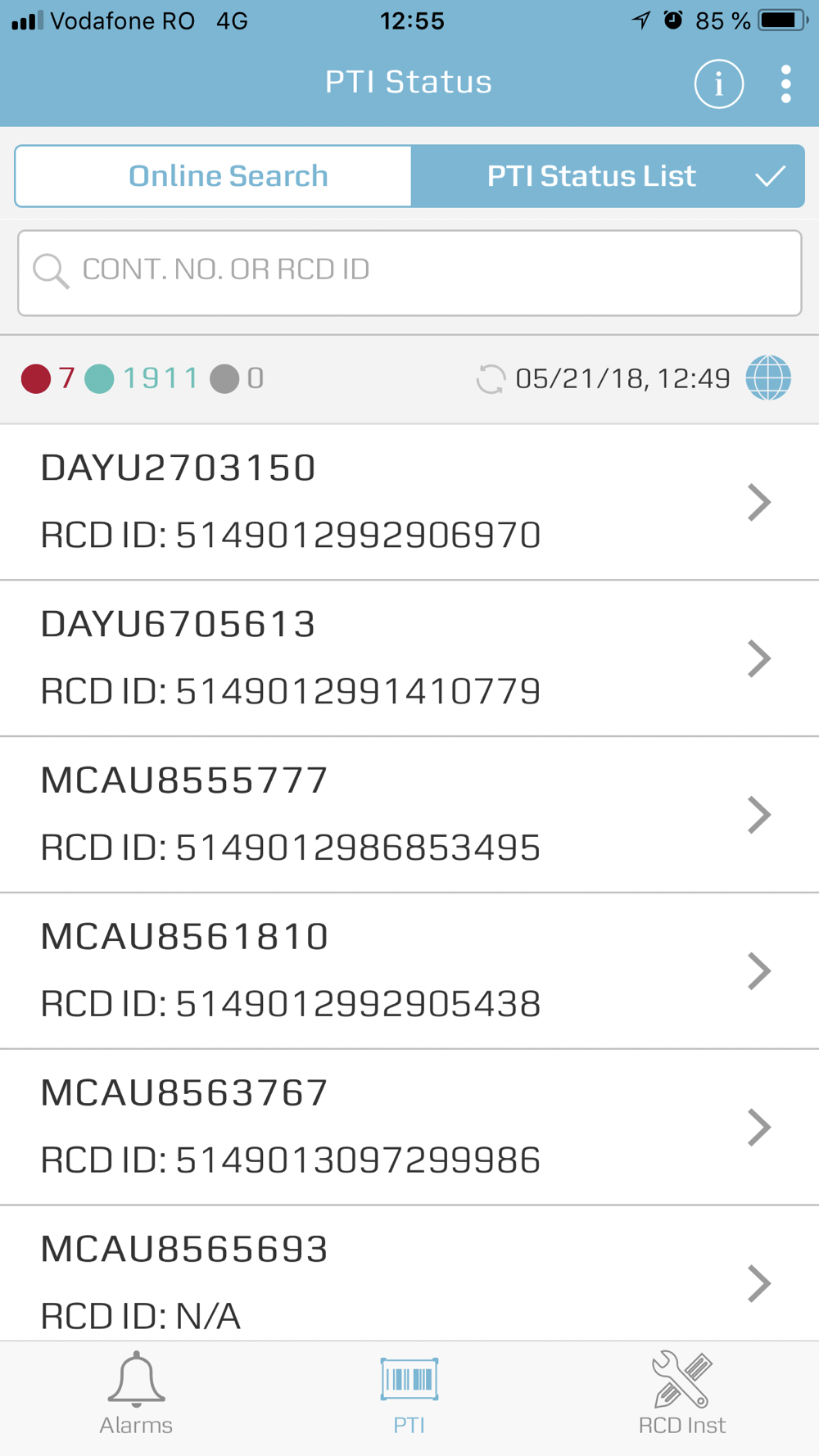Image resolution: width=819 pixels, height=1456 pixels.
Task: Tap the globe icon
Action: 768,378
